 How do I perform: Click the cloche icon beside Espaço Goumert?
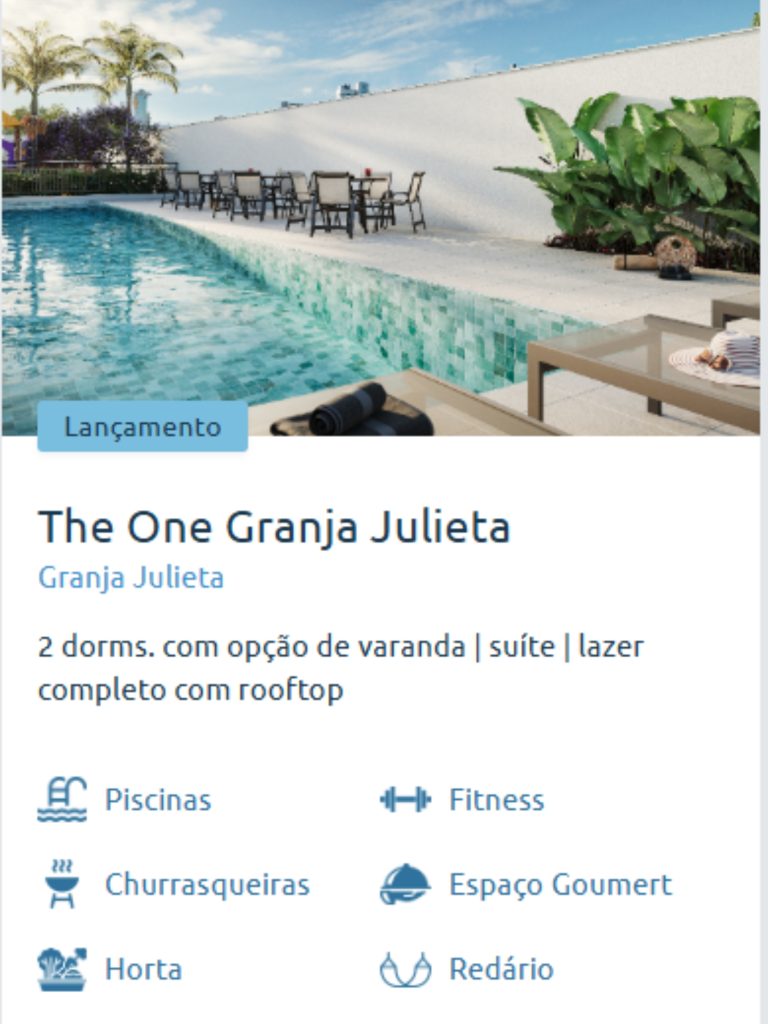coord(406,884)
